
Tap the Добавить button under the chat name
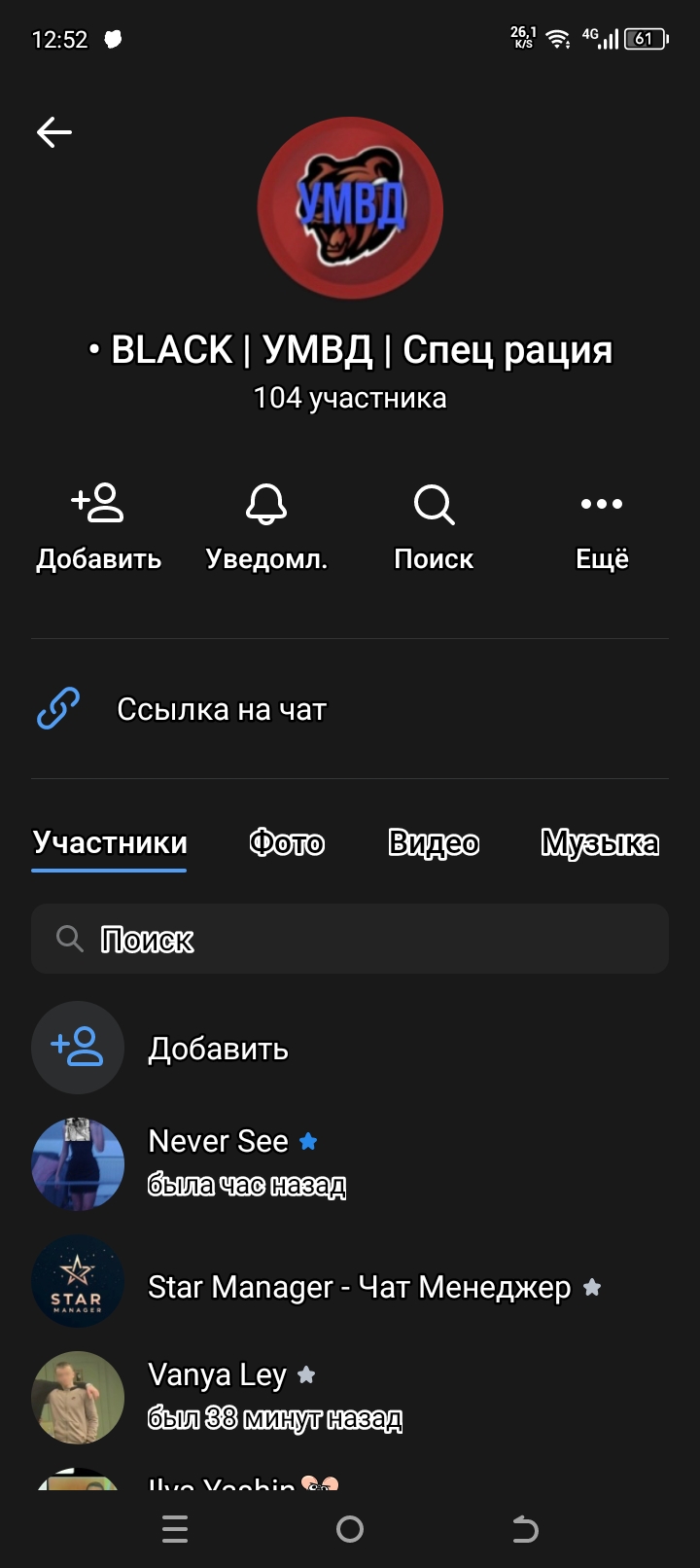pos(98,526)
